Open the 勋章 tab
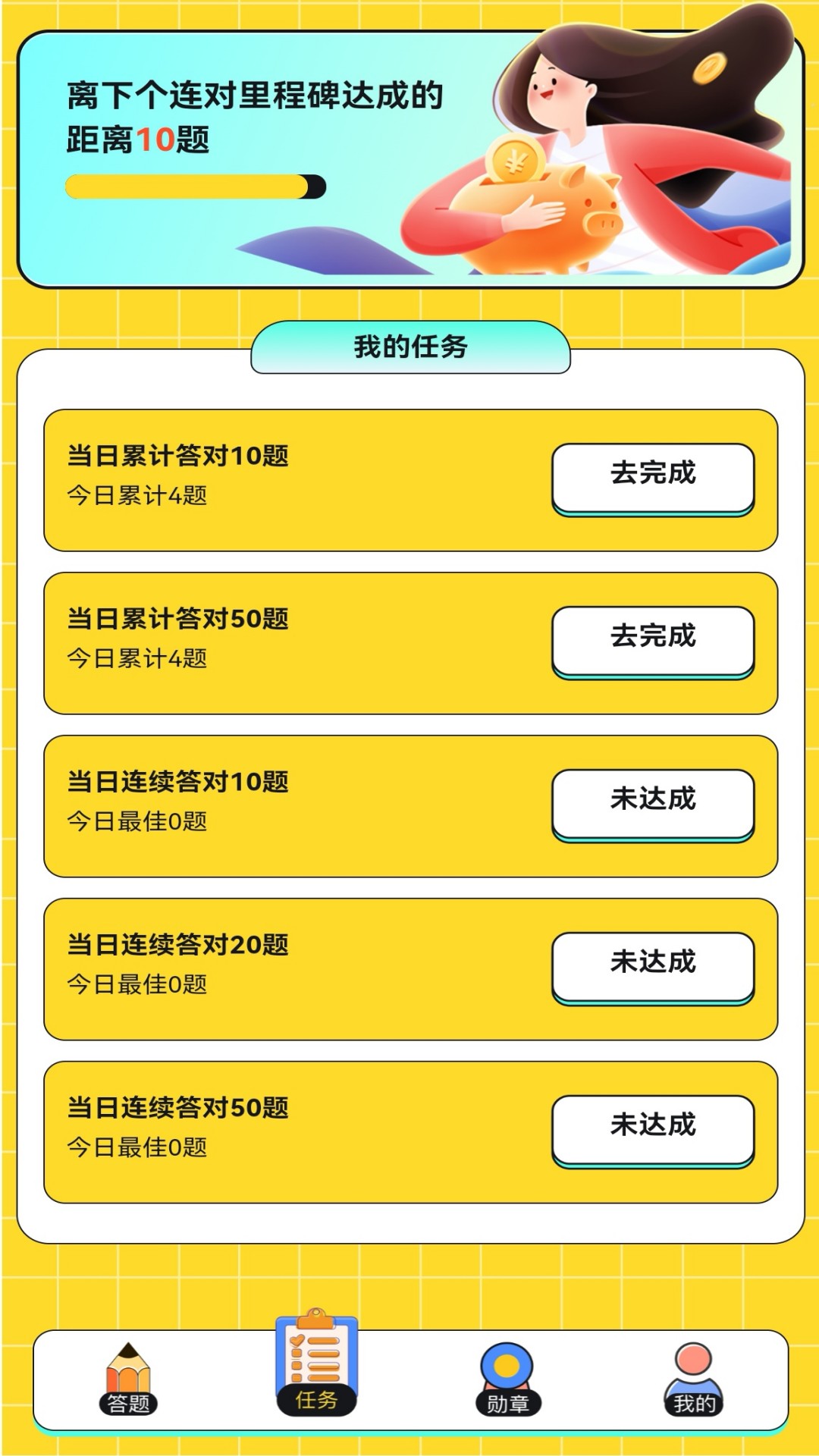 click(x=507, y=1379)
